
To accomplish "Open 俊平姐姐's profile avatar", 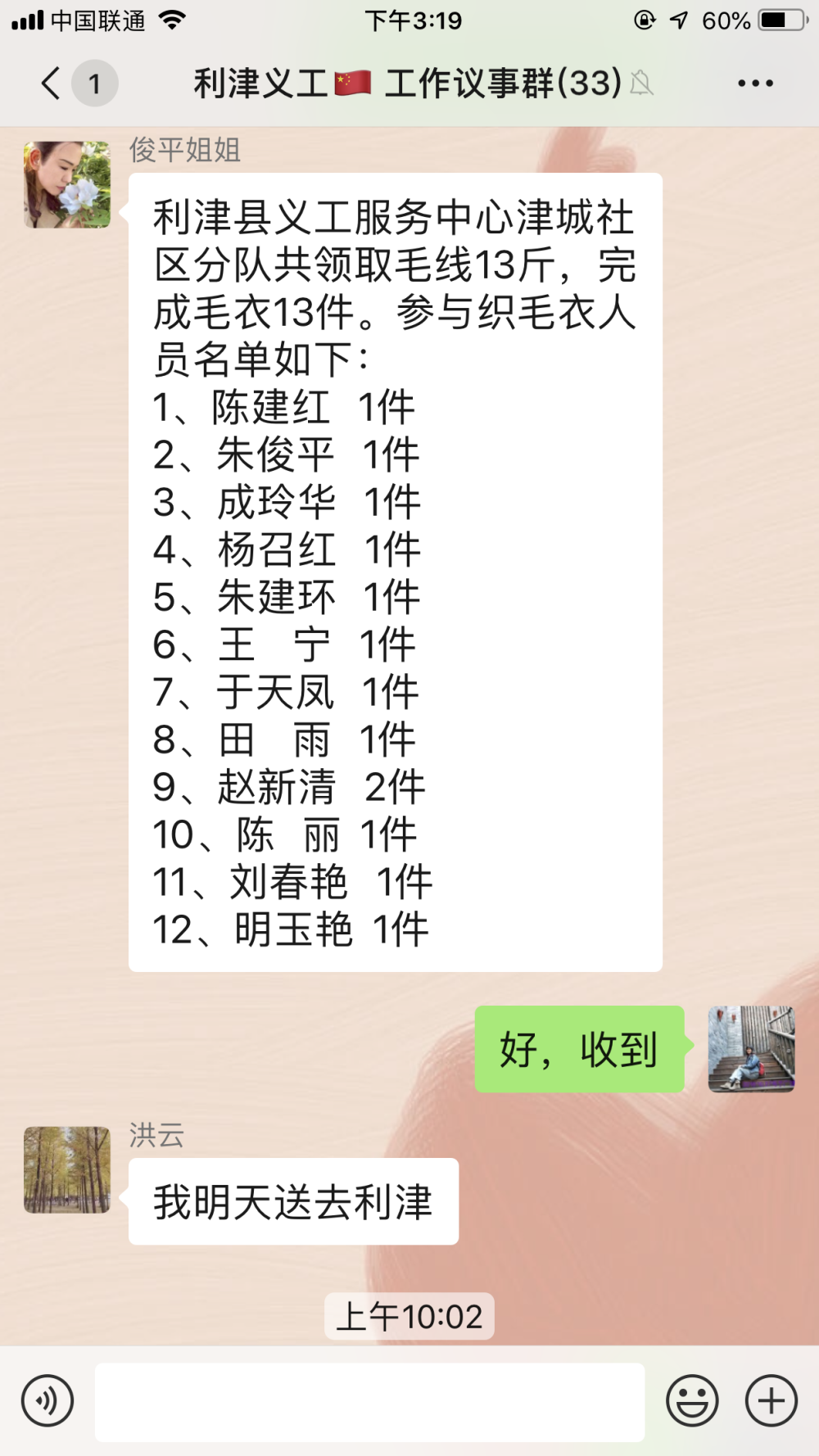I will coord(67,184).
